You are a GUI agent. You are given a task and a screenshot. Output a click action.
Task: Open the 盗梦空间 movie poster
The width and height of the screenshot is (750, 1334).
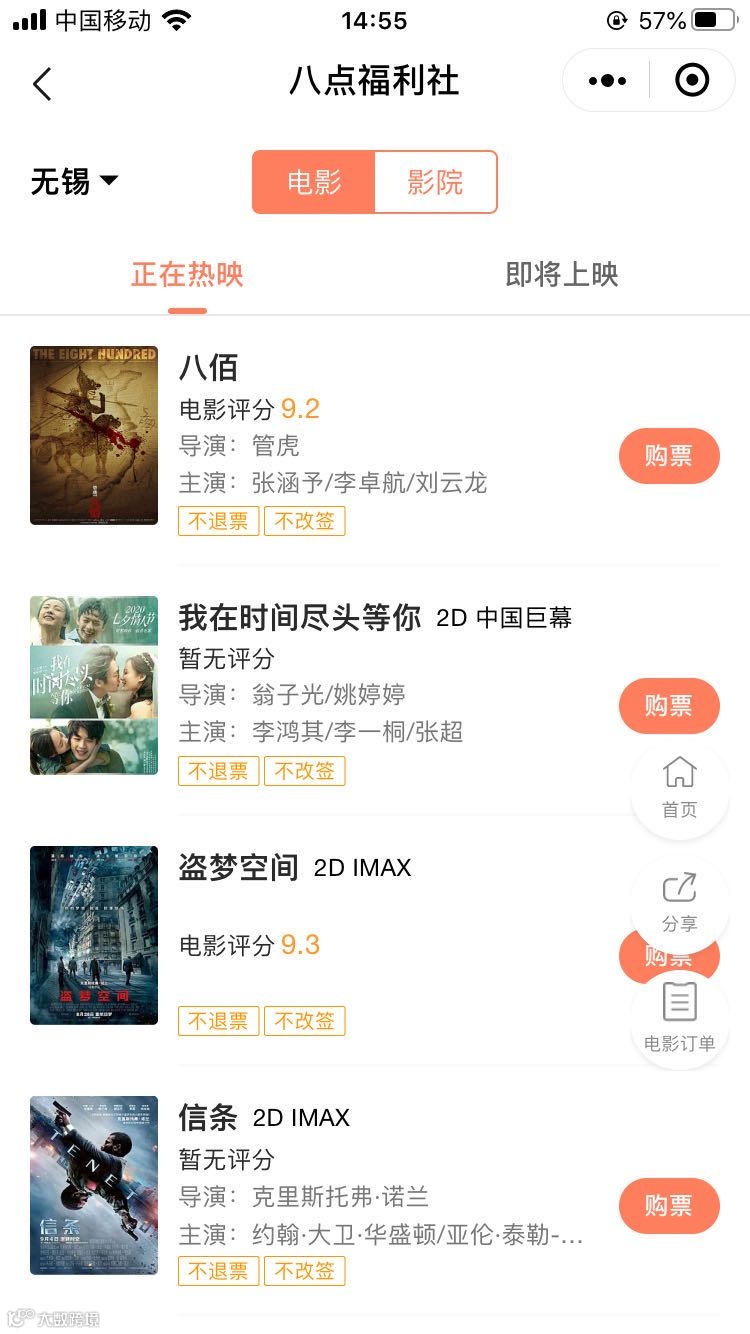click(x=94, y=935)
